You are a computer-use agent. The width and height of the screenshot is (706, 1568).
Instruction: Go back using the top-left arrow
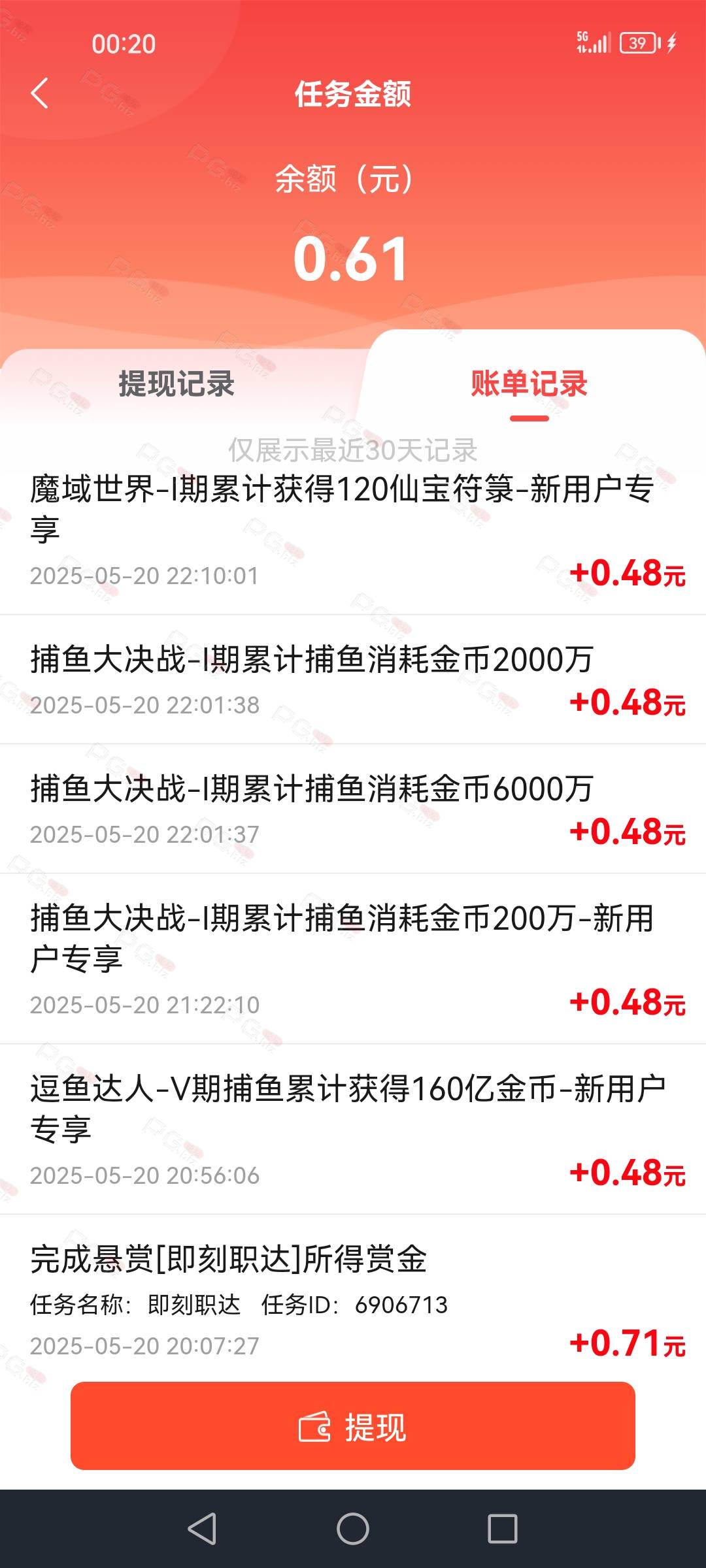click(x=40, y=93)
